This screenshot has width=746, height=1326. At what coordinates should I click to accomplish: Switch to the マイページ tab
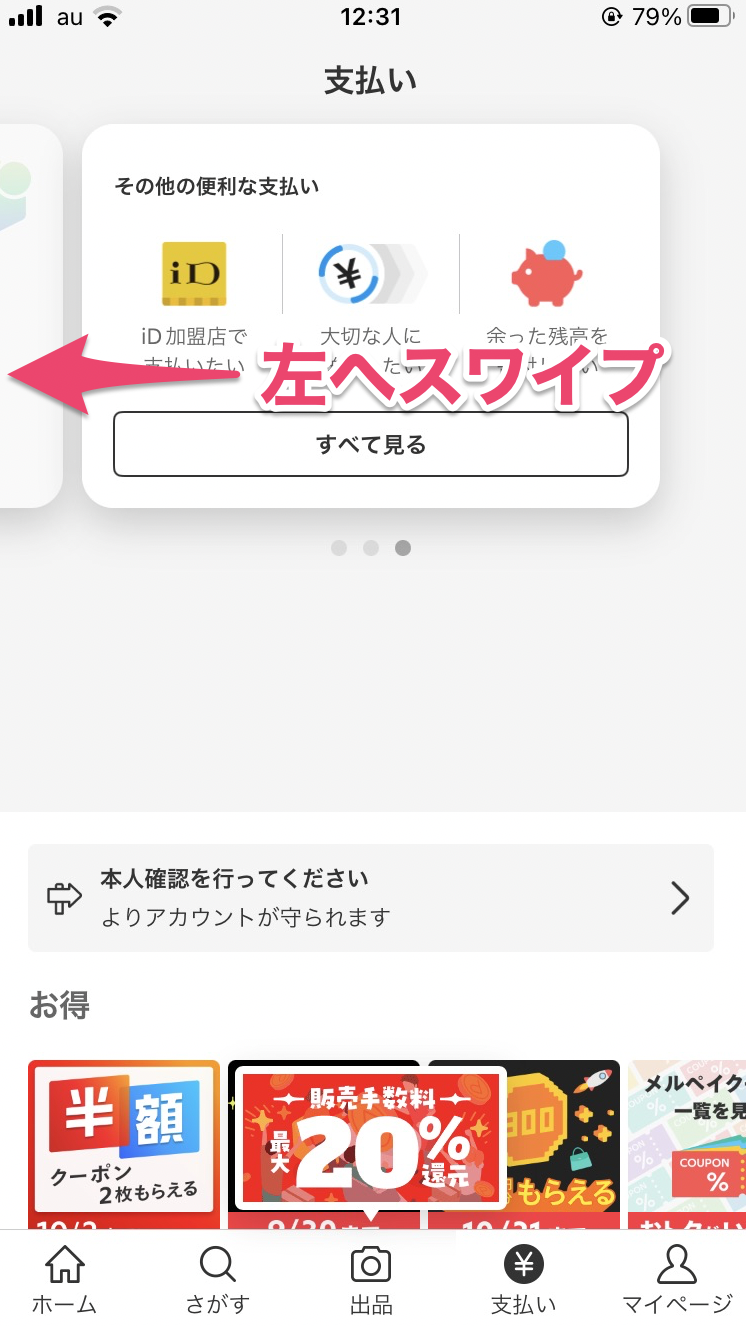pyautogui.click(x=677, y=1280)
